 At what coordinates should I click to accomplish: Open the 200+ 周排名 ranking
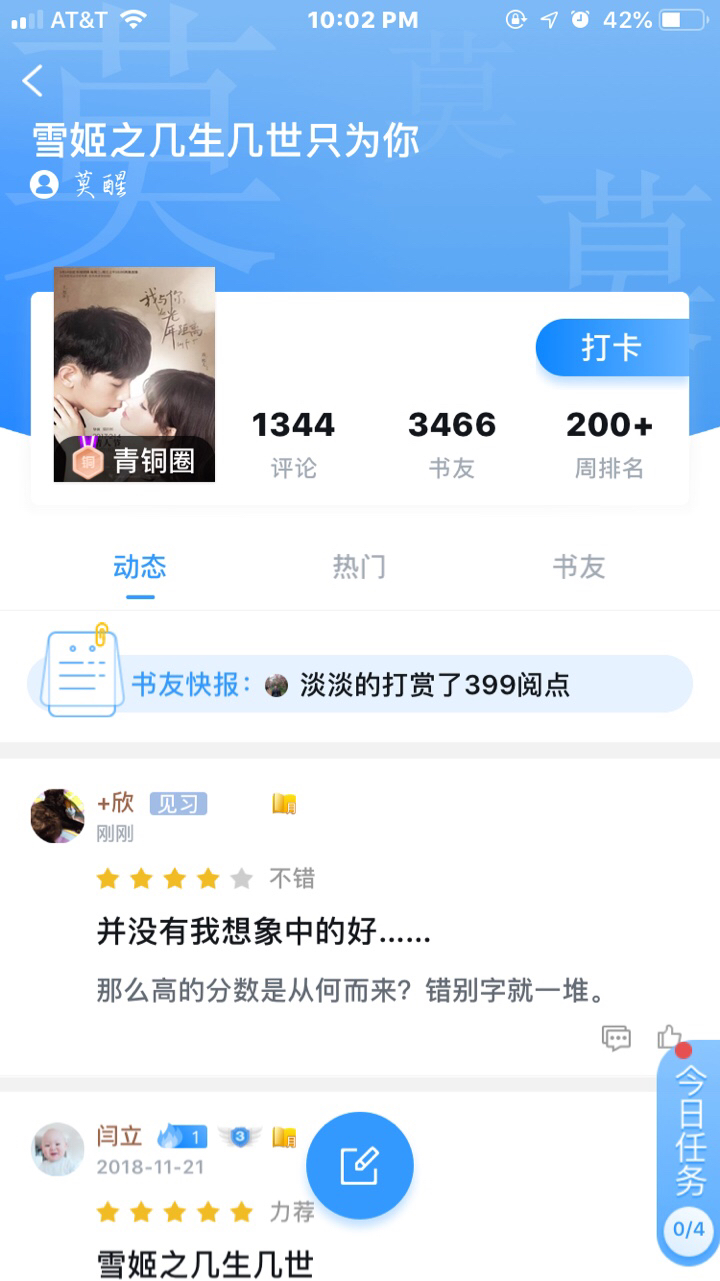click(x=609, y=442)
